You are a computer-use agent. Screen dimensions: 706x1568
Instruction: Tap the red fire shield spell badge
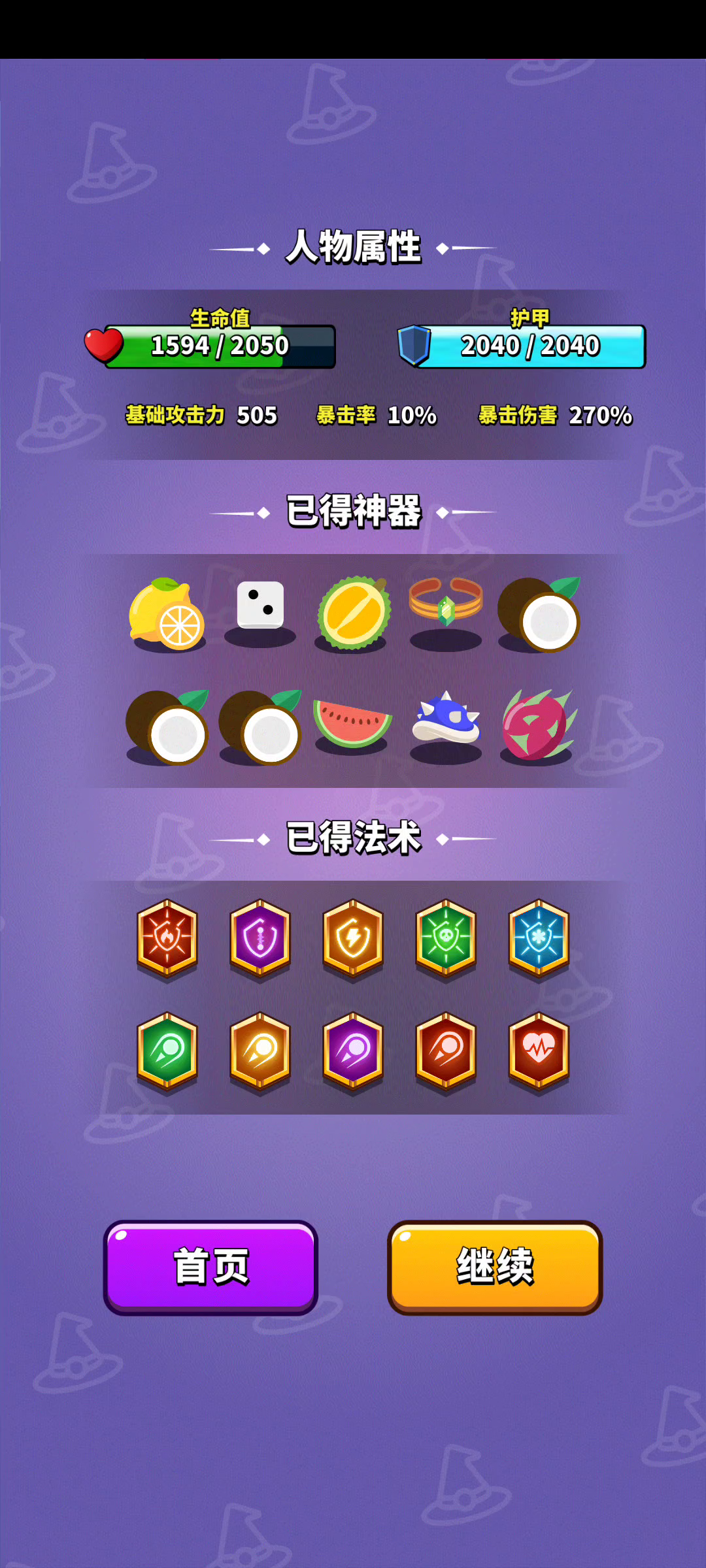167,938
